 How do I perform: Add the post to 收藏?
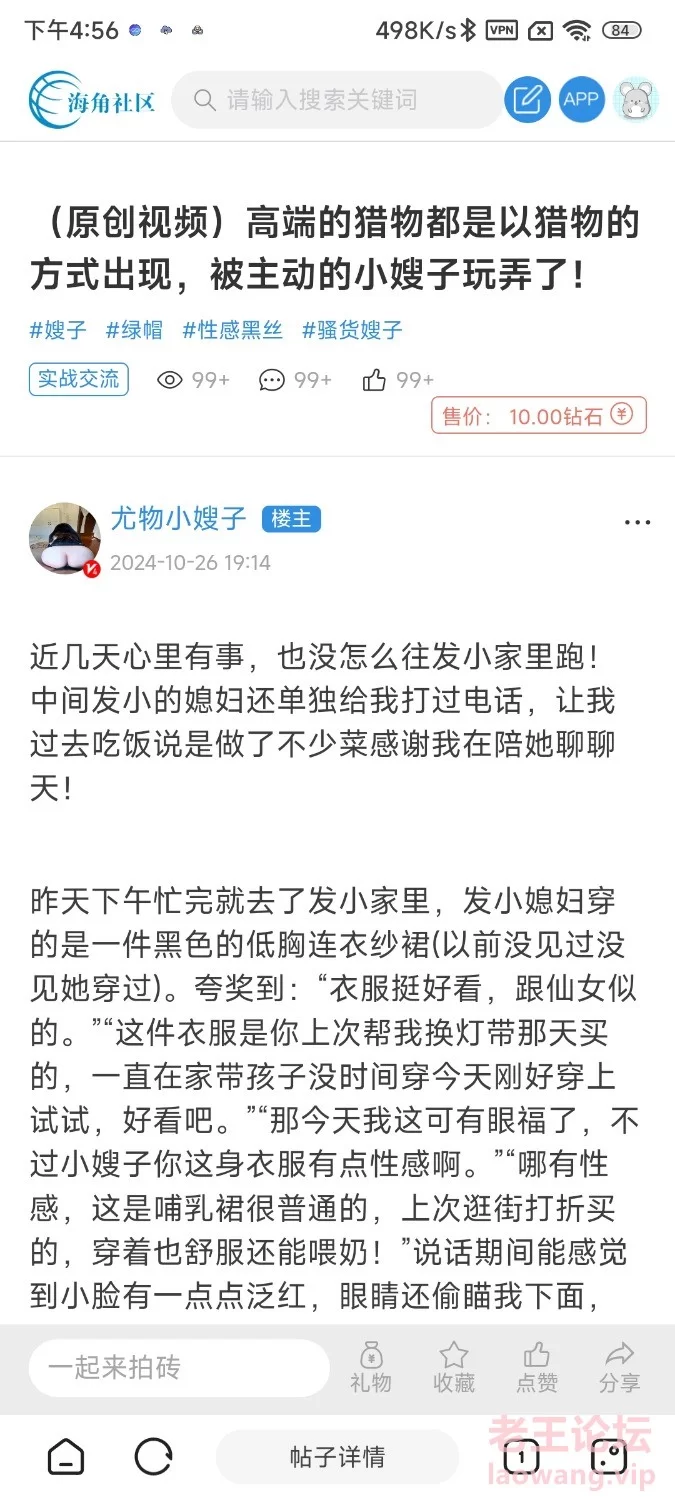[x=454, y=1367]
